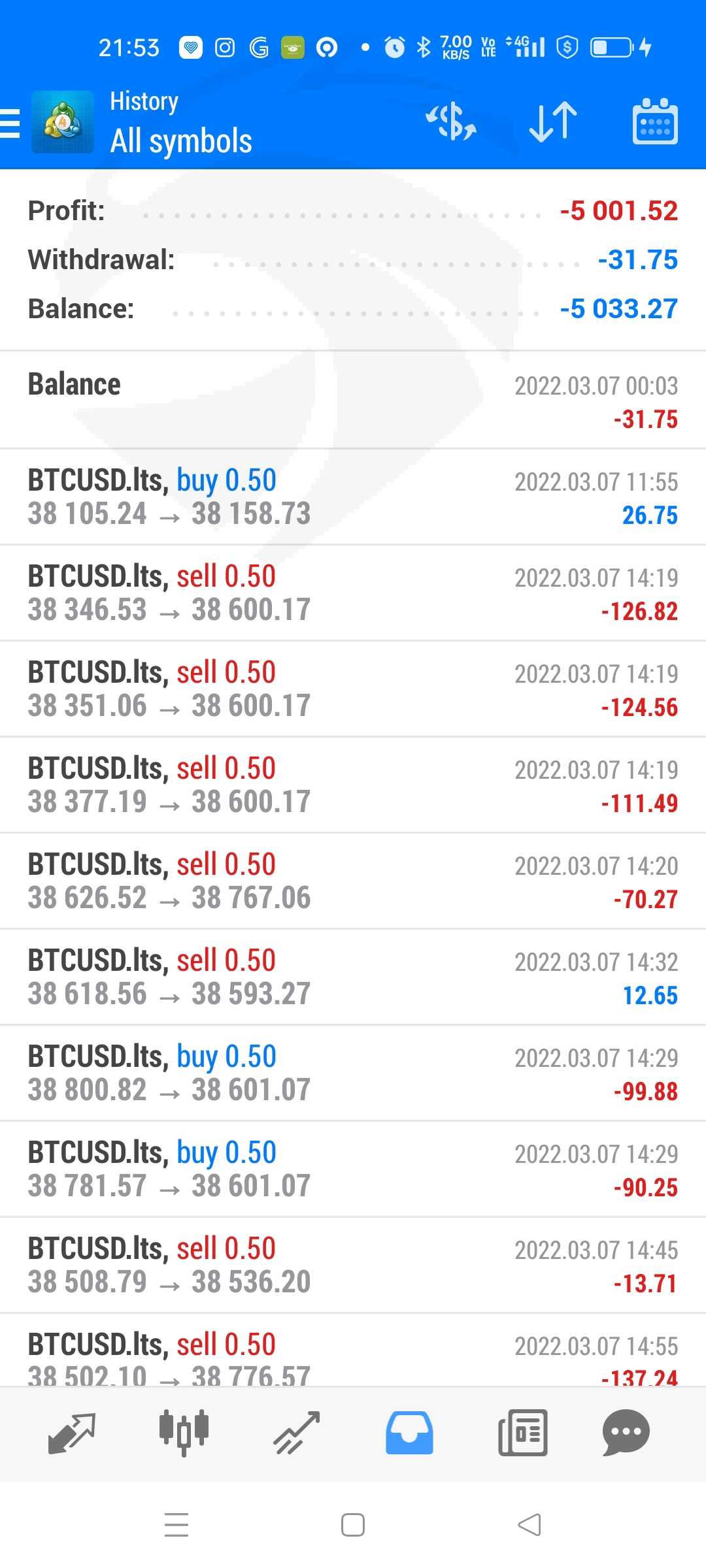The height and width of the screenshot is (1568, 706).
Task: Open the calendar date range picker
Action: [655, 122]
